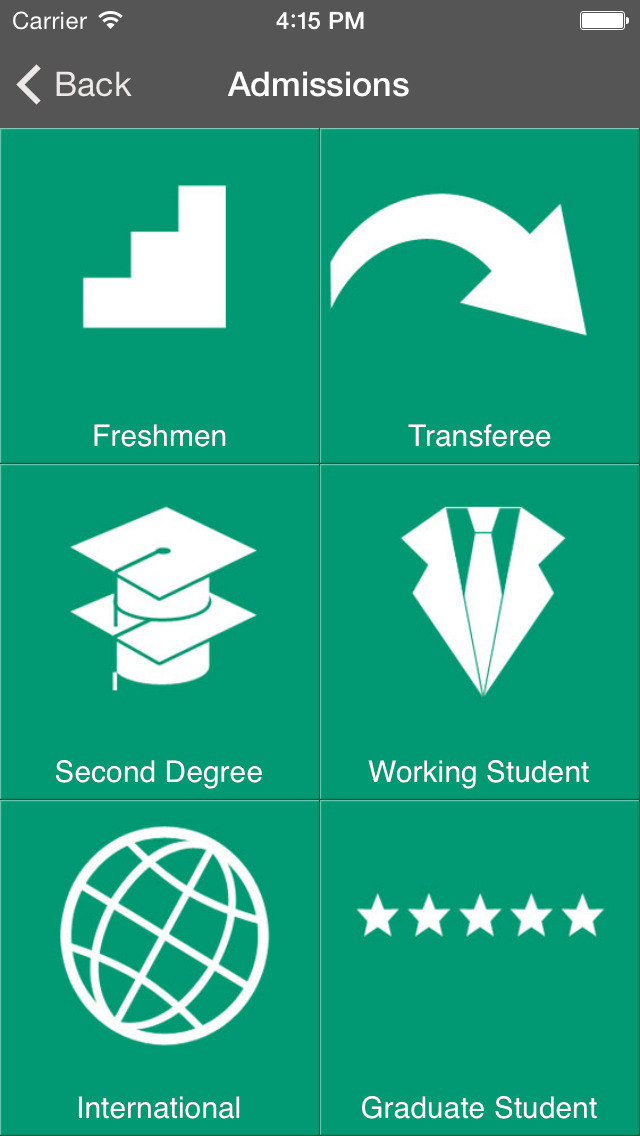This screenshot has width=640, height=1136.
Task: Open Second Degree admissions
Action: click(x=159, y=632)
